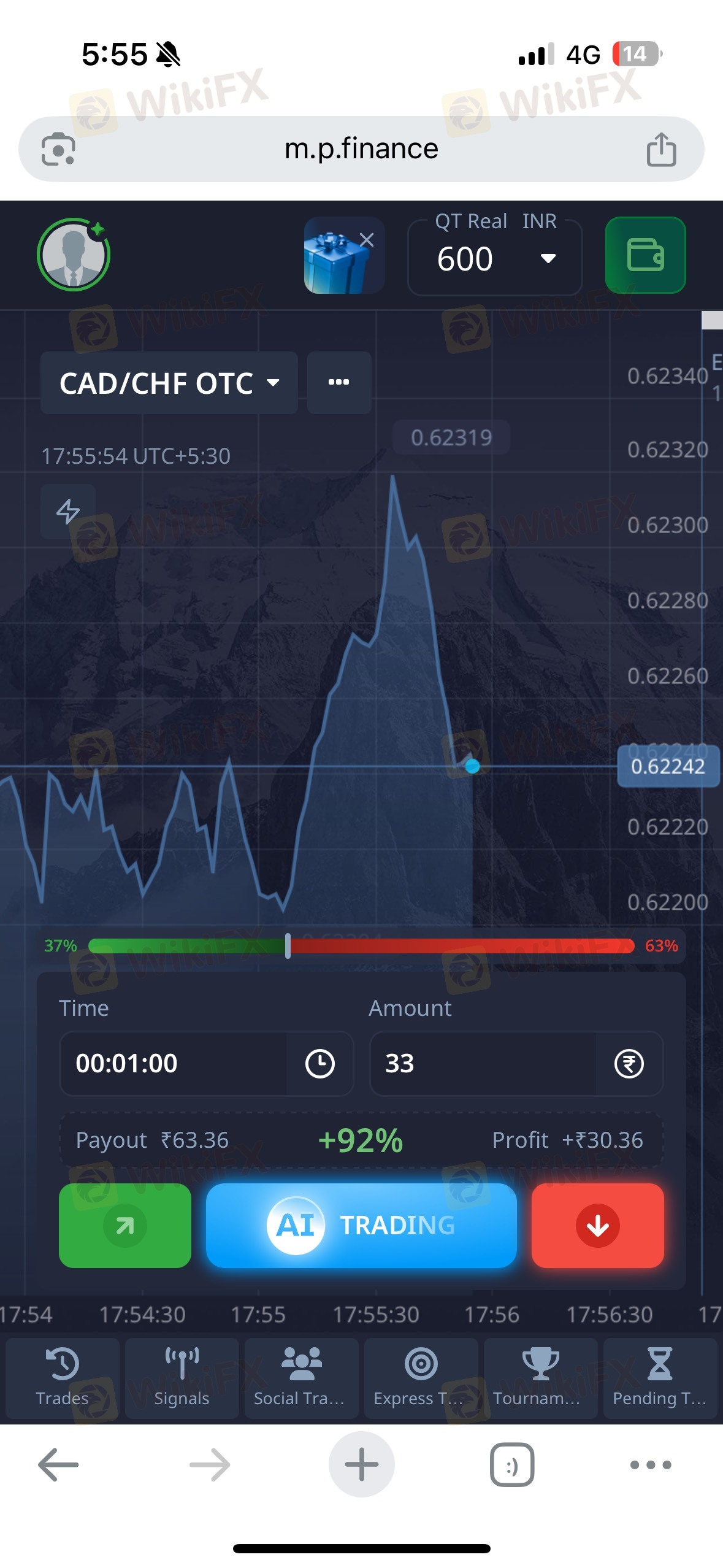Share the page from address bar
Viewport: 723px width, 1568px height.
pos(661,149)
